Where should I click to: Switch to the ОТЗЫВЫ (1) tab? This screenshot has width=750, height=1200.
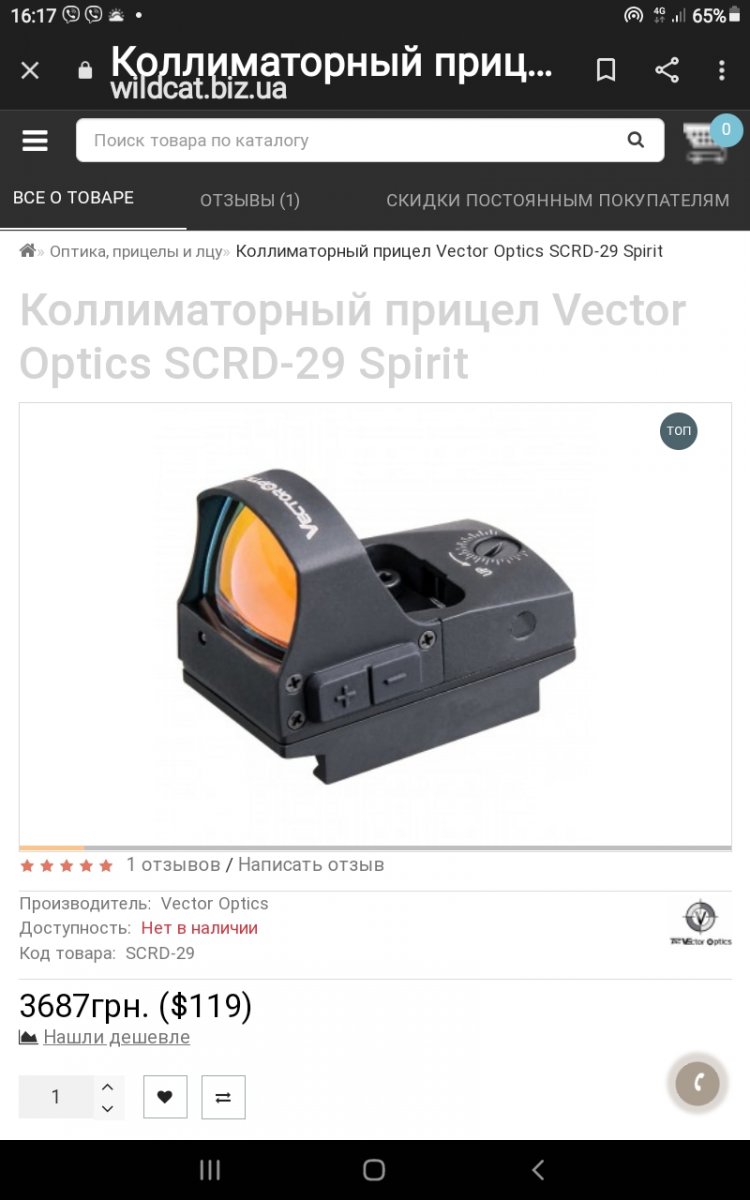[250, 200]
